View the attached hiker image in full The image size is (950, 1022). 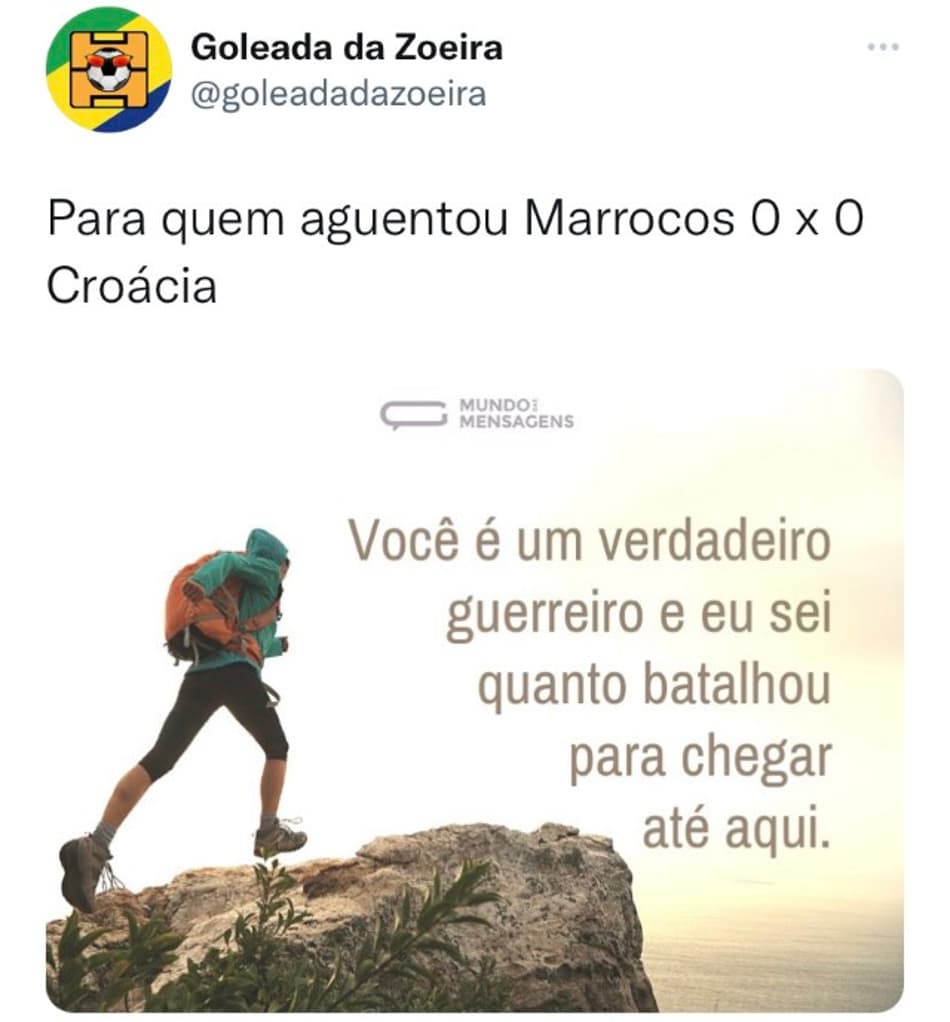[474, 690]
